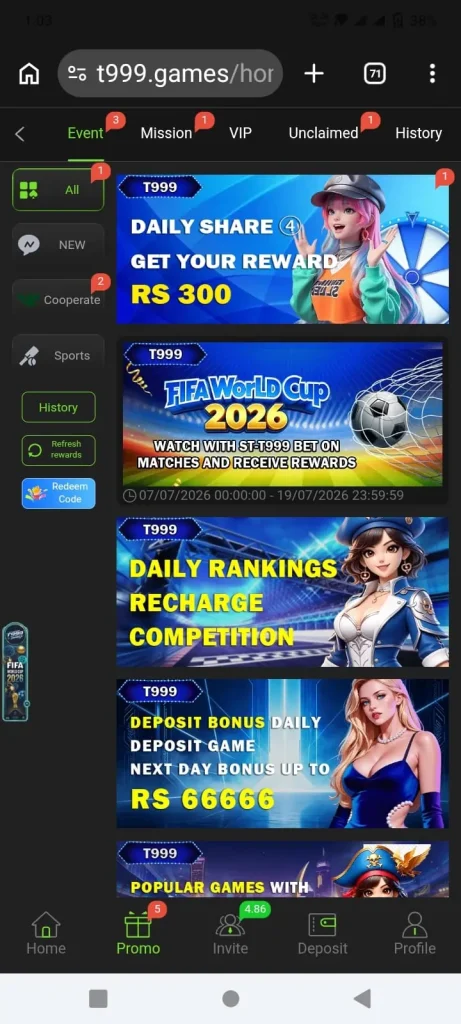461x1024 pixels.
Task: Open the Invite tab
Action: coord(230,934)
